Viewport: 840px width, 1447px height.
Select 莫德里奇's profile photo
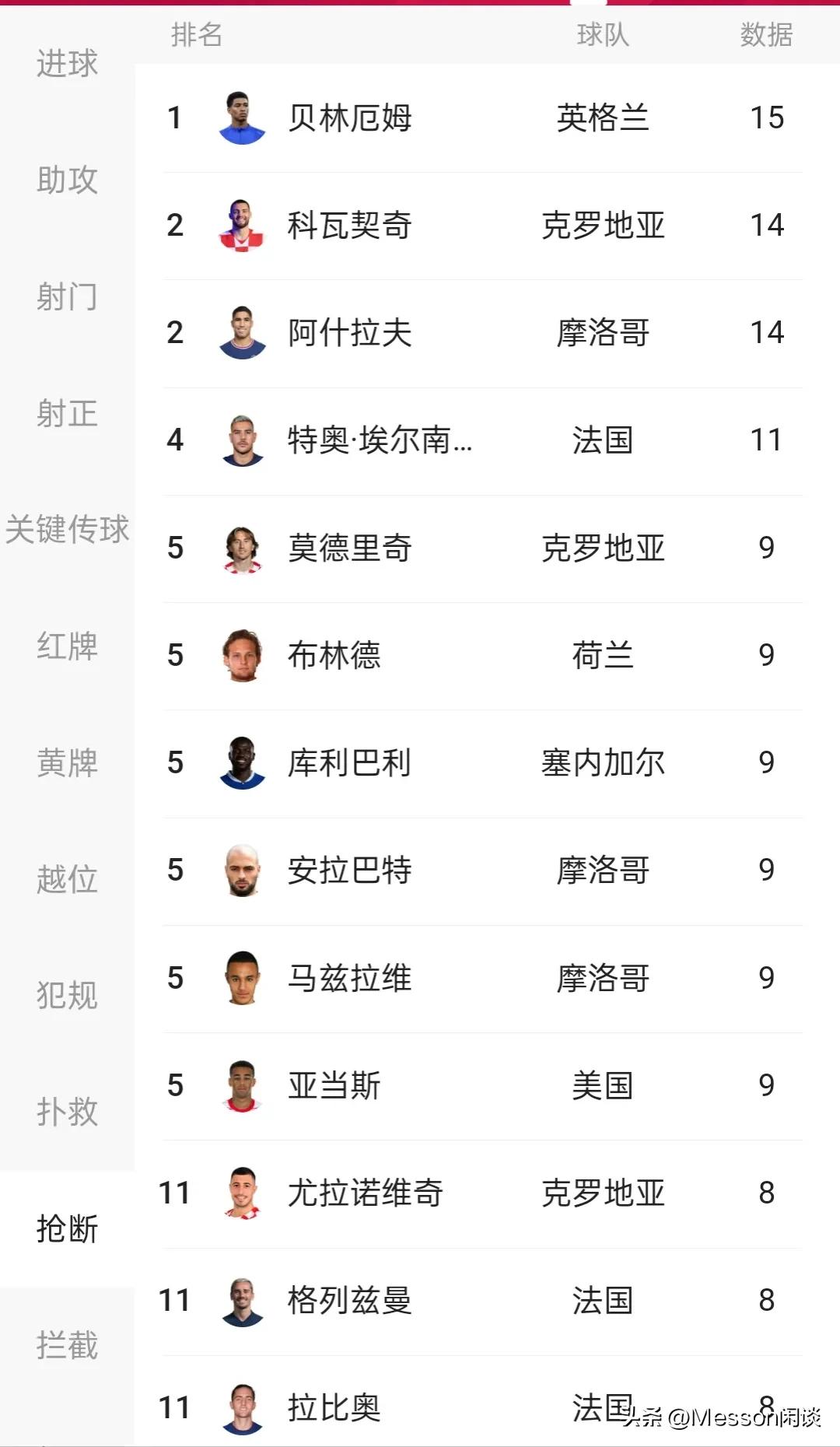click(241, 548)
